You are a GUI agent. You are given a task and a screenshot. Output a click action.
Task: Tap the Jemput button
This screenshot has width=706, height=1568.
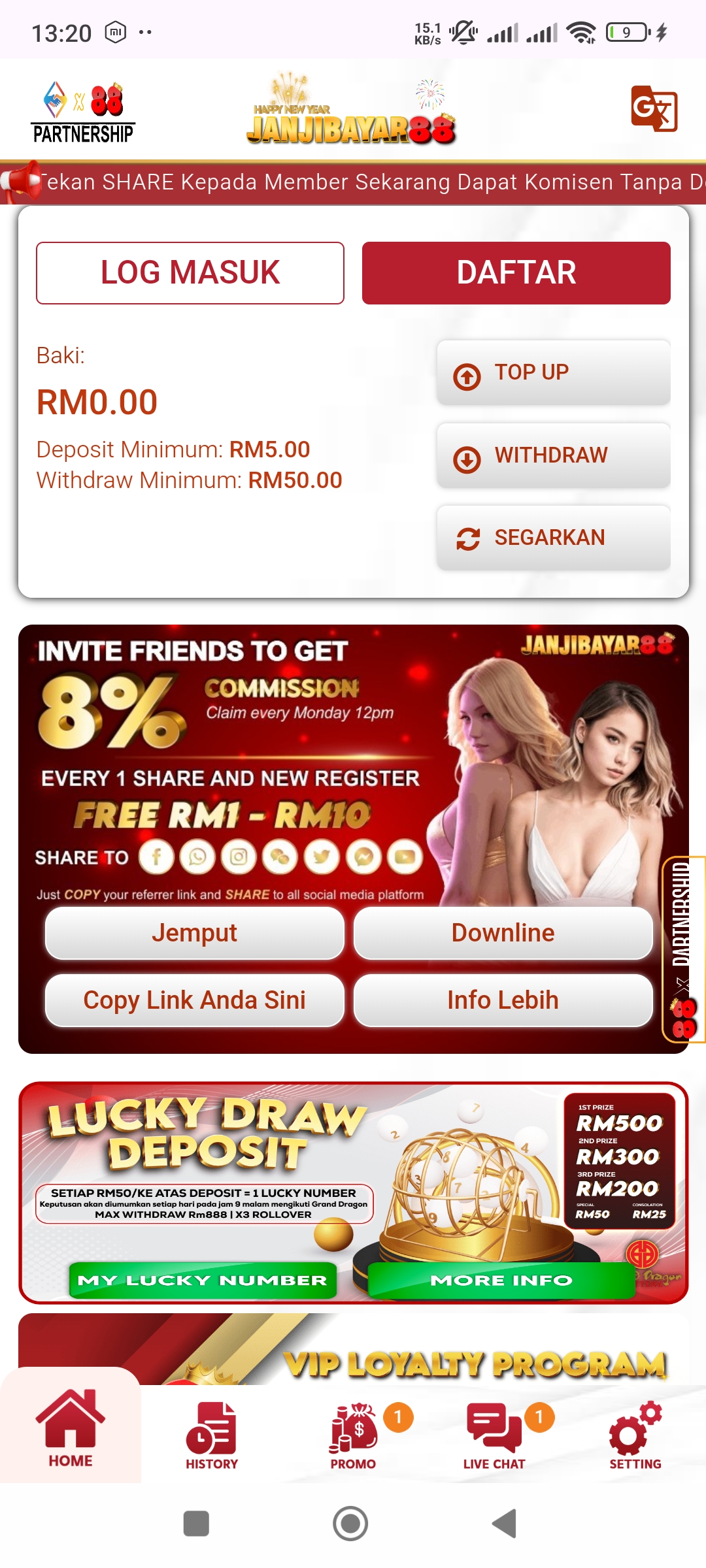pos(195,933)
